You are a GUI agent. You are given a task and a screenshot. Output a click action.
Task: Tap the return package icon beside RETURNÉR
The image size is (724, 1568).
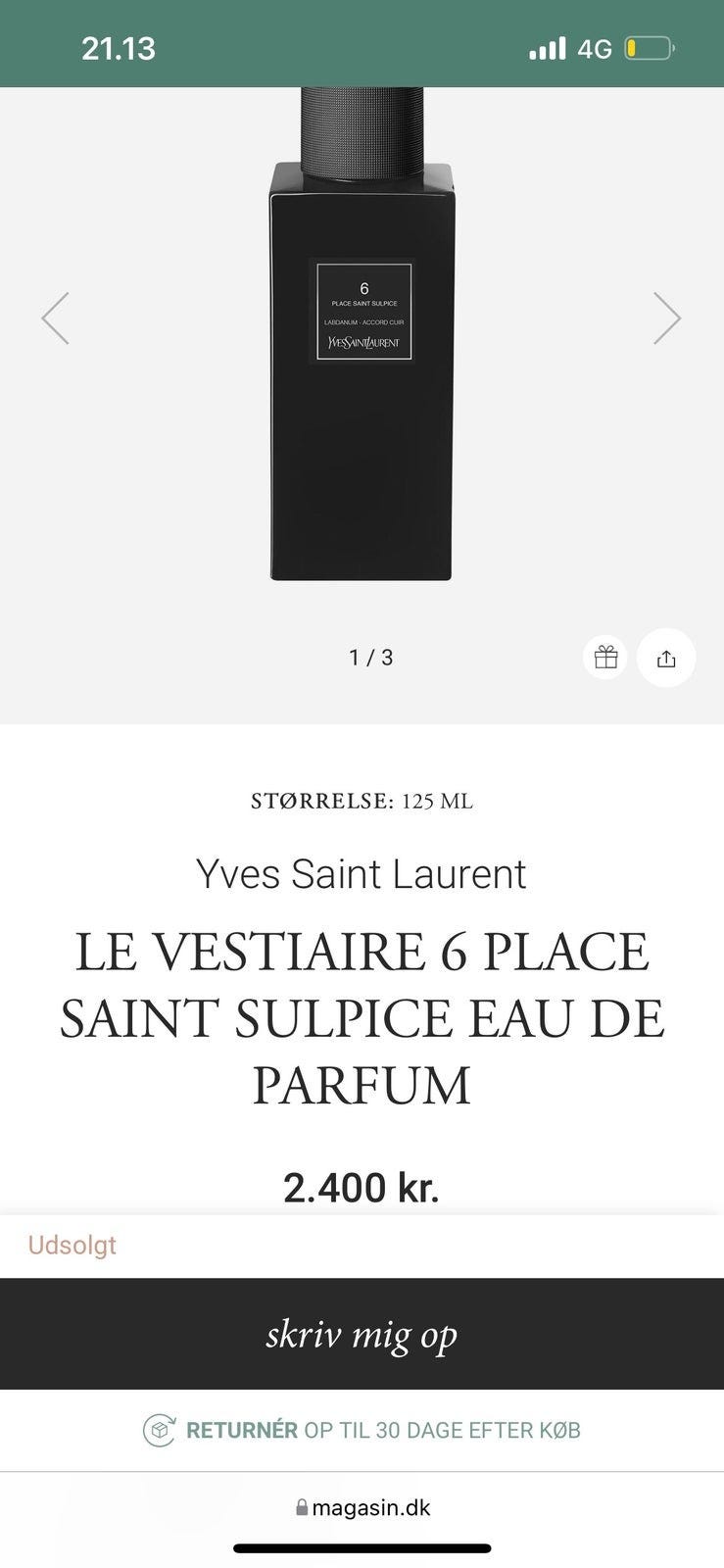coord(160,1430)
